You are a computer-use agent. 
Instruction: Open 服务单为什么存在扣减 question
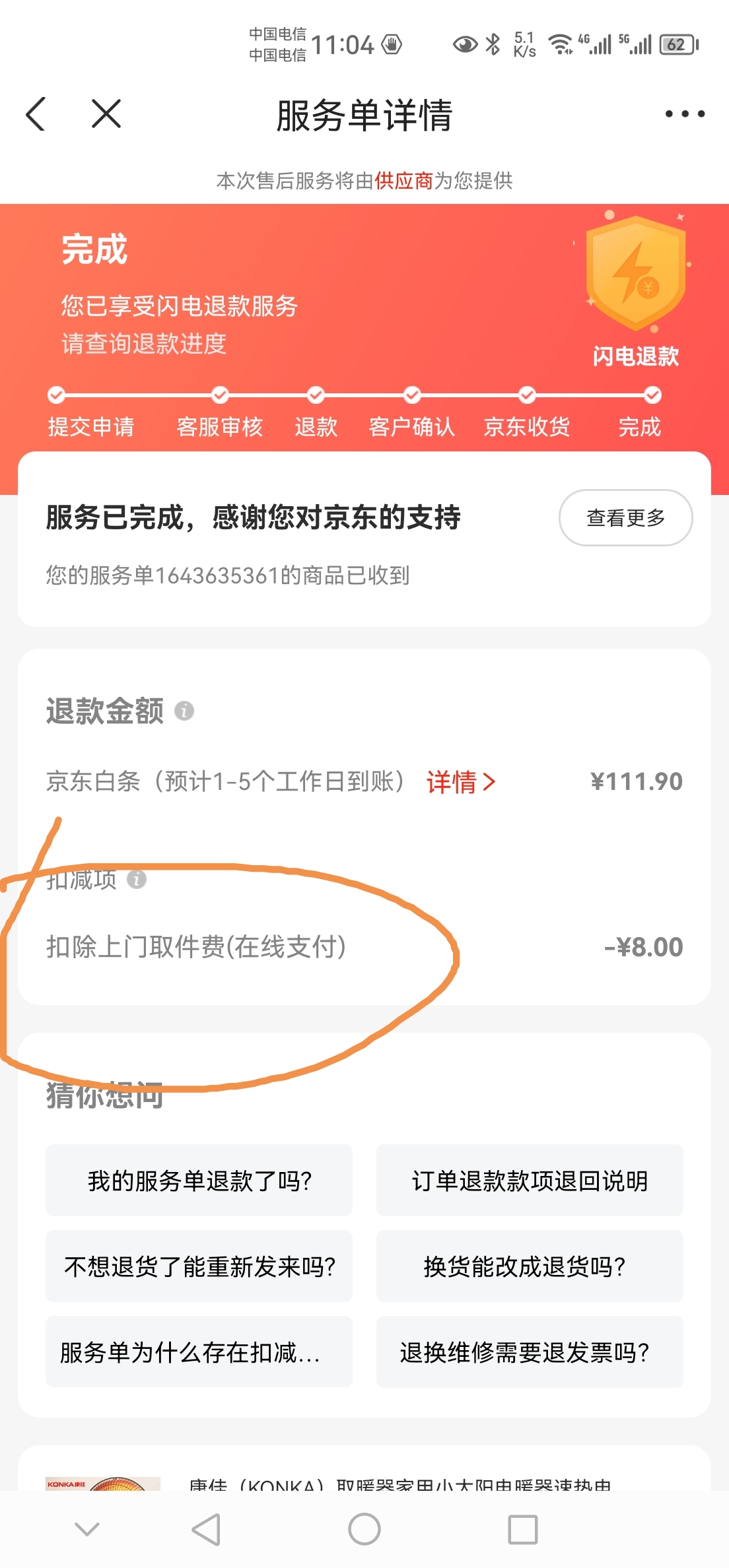(x=199, y=1352)
